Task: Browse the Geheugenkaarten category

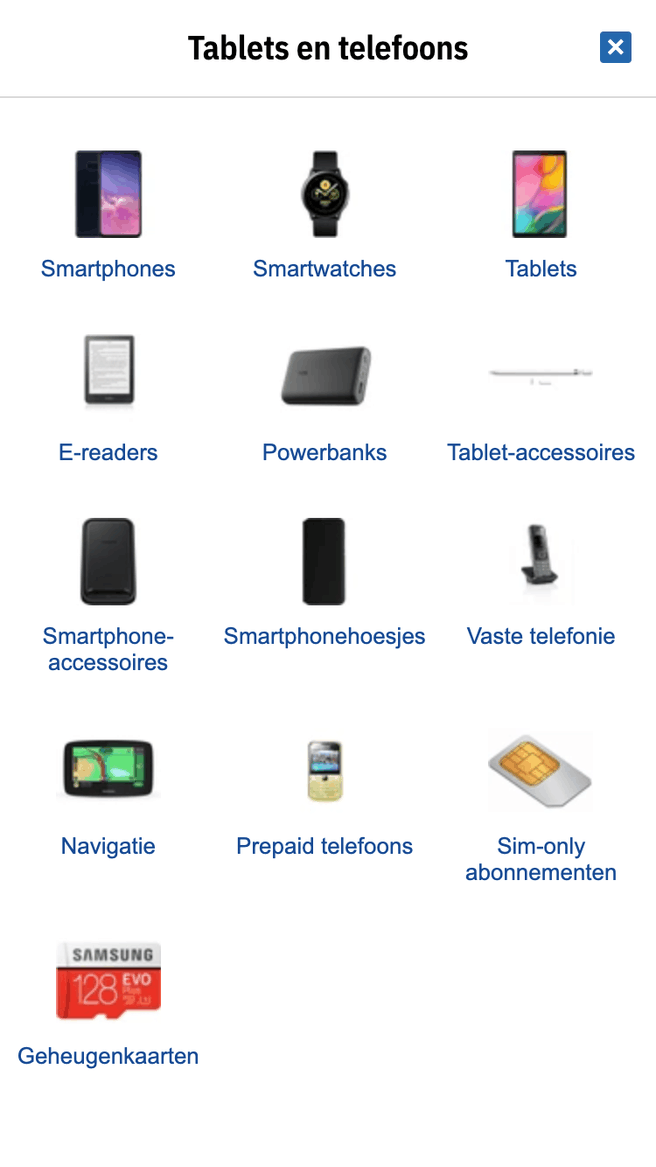Action: 108,1056
